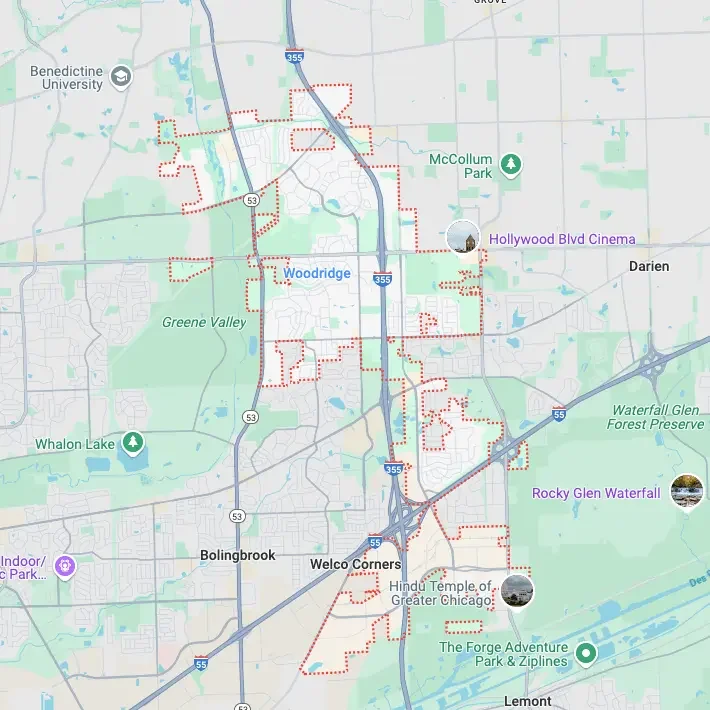Open the Benedictine University marker
710x710 pixels.
tap(121, 78)
